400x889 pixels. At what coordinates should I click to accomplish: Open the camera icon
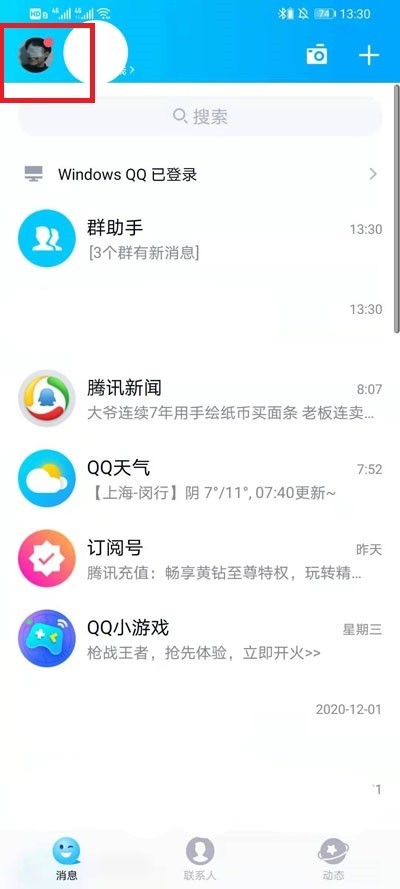click(x=317, y=55)
